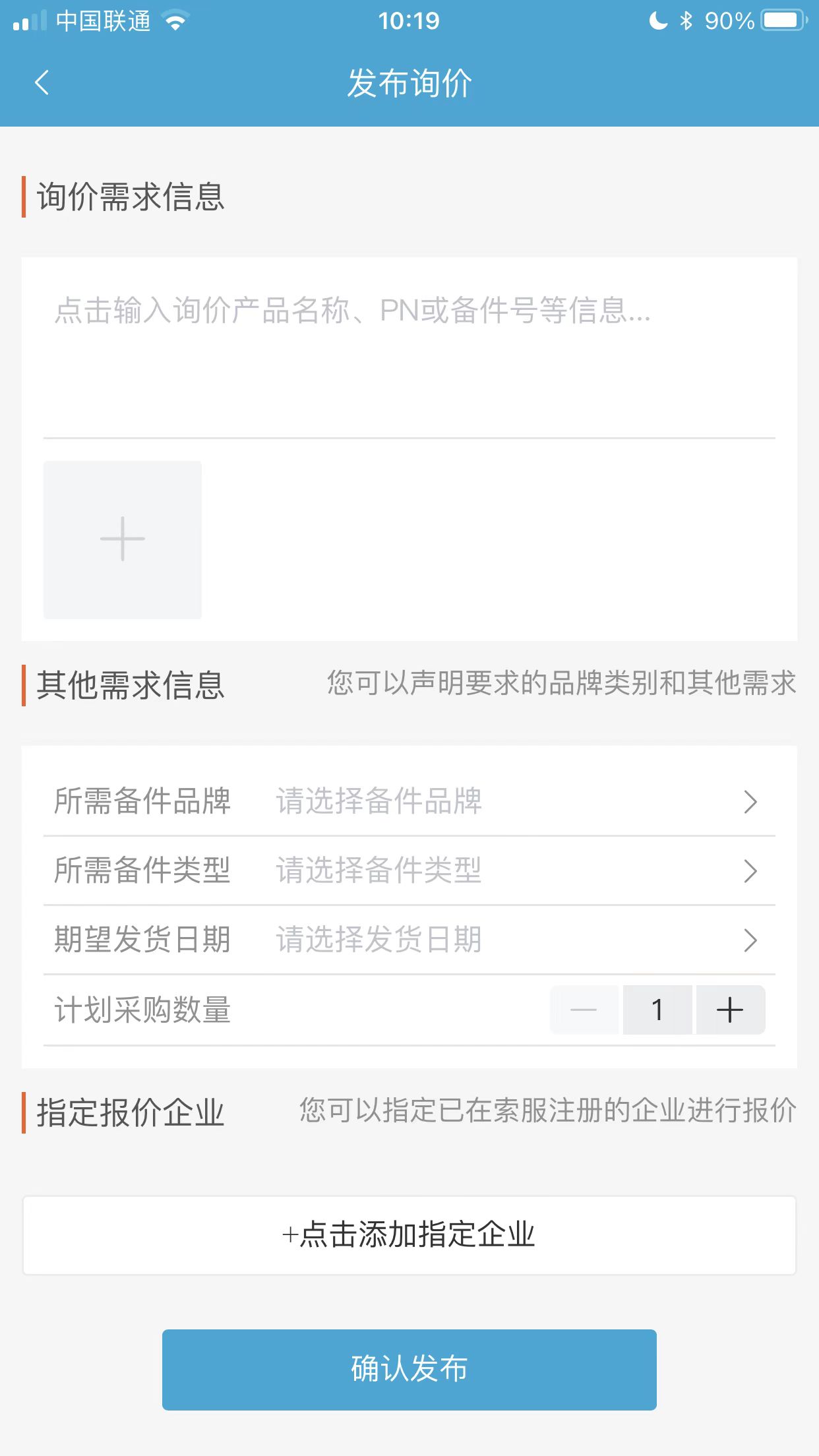
Task: Add an image attachment with plus tile
Action: (123, 539)
